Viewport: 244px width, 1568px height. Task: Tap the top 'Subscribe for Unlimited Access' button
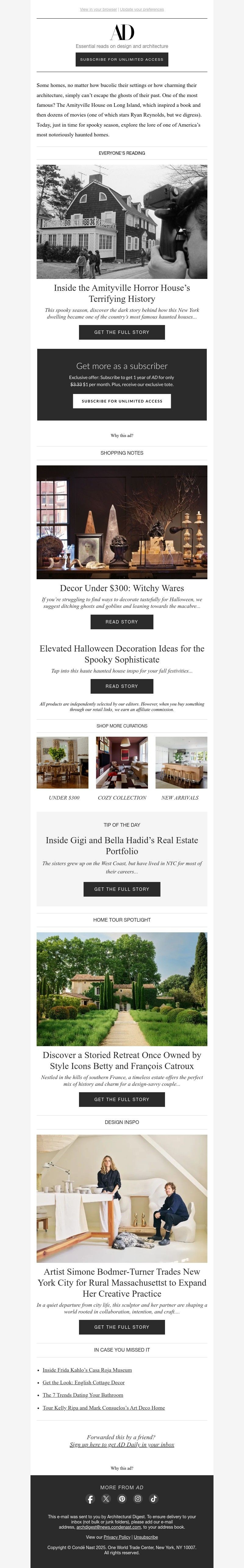[x=122, y=59]
